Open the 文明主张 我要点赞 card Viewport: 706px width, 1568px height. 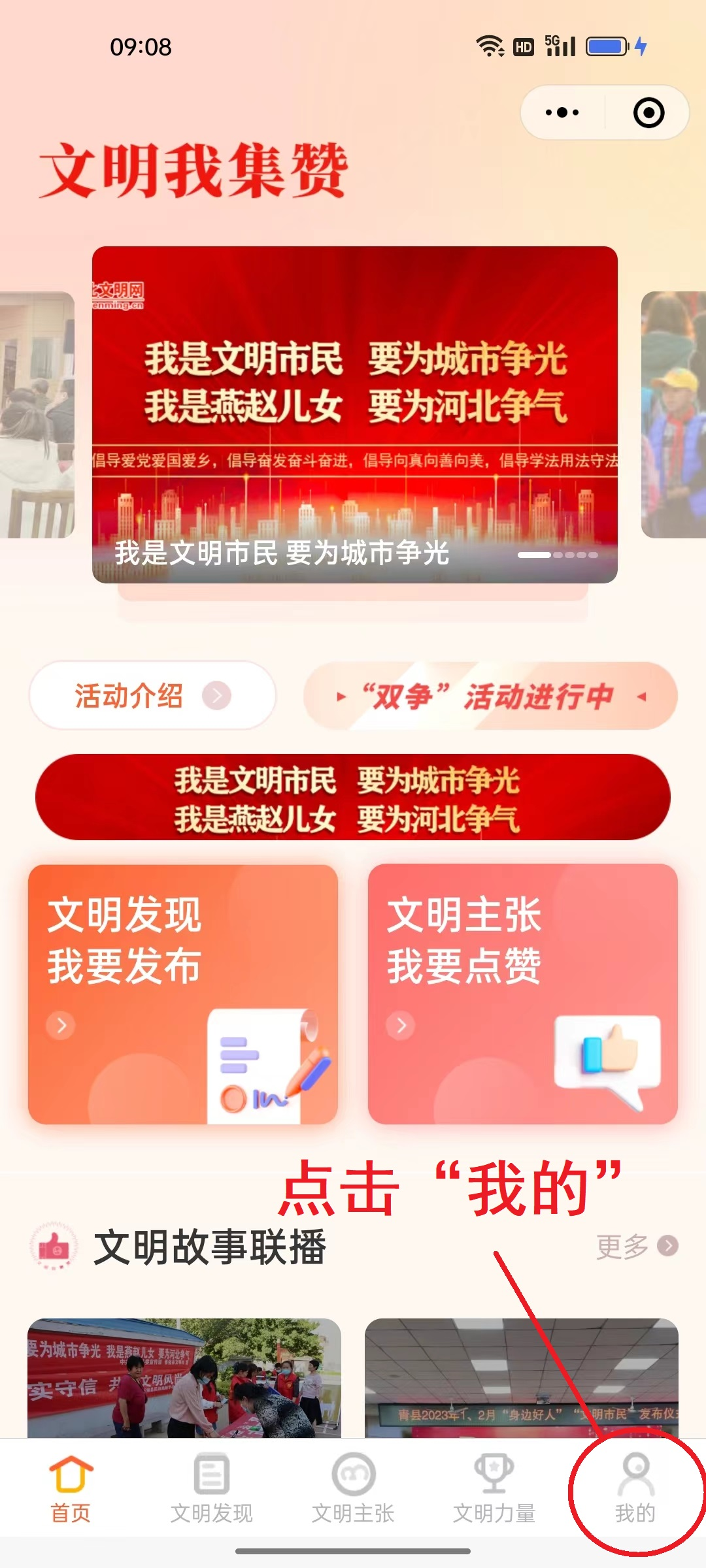(x=523, y=993)
